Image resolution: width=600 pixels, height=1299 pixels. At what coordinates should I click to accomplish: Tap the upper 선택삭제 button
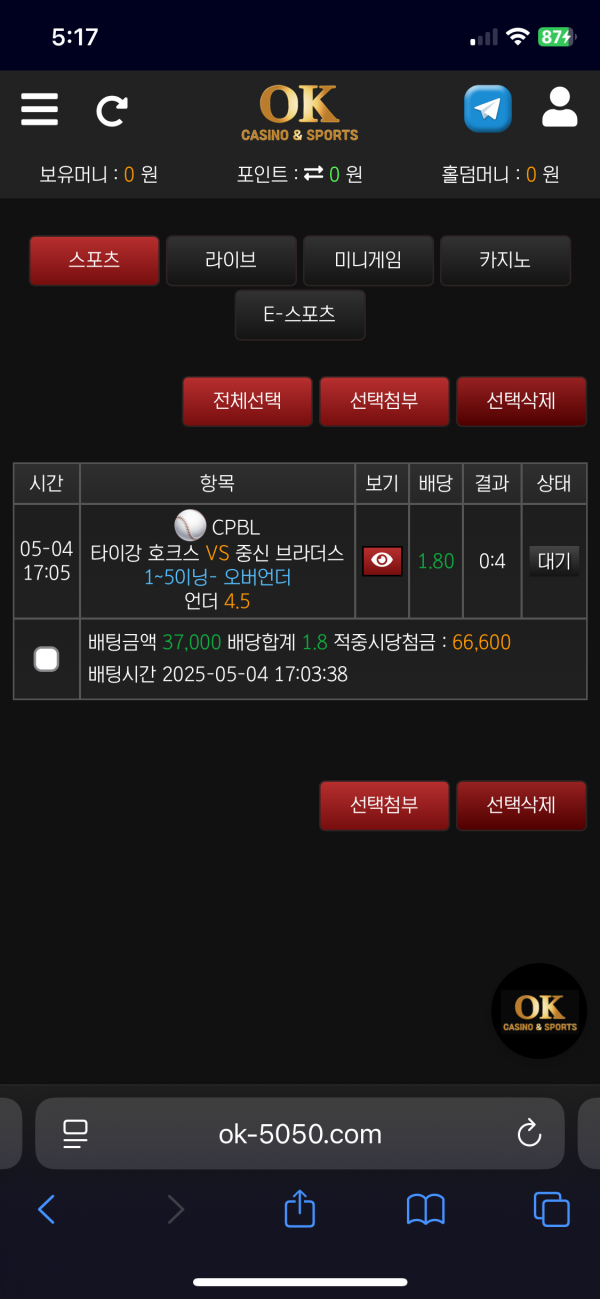[521, 401]
